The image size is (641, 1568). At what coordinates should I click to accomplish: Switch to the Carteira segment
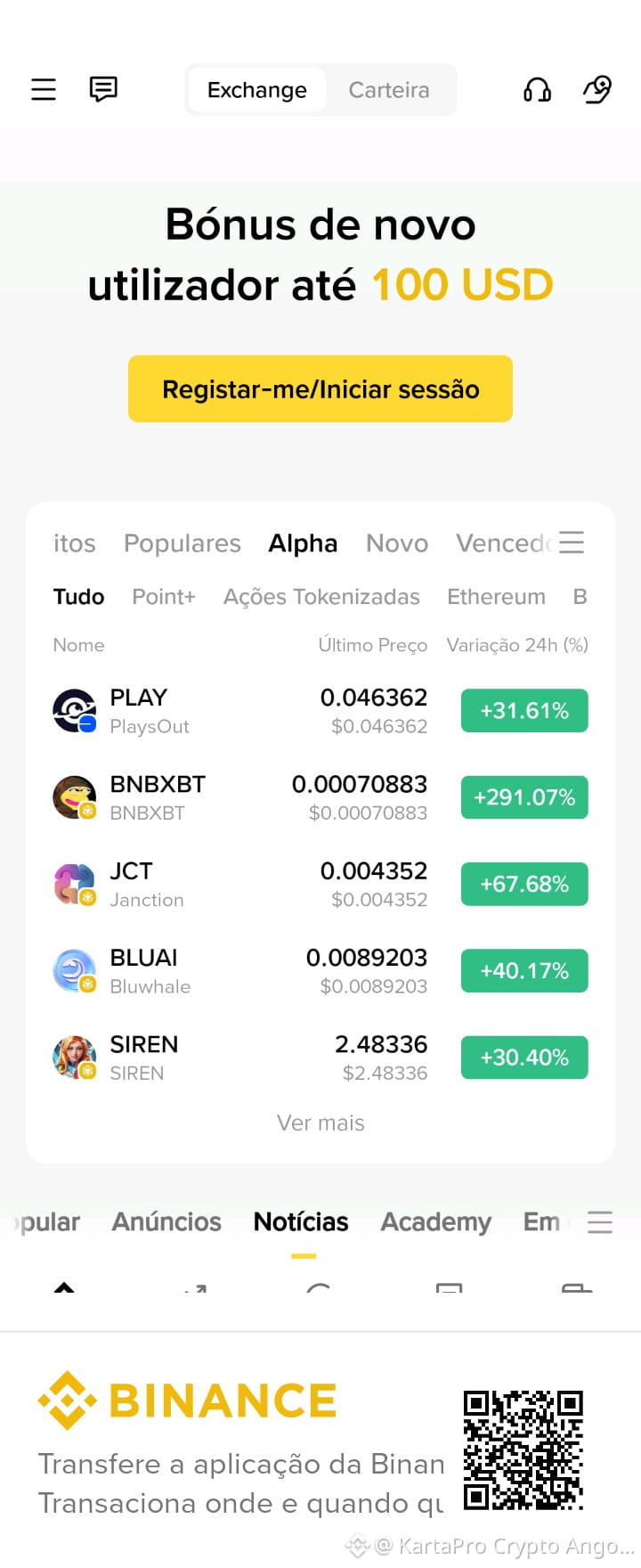[x=389, y=90]
